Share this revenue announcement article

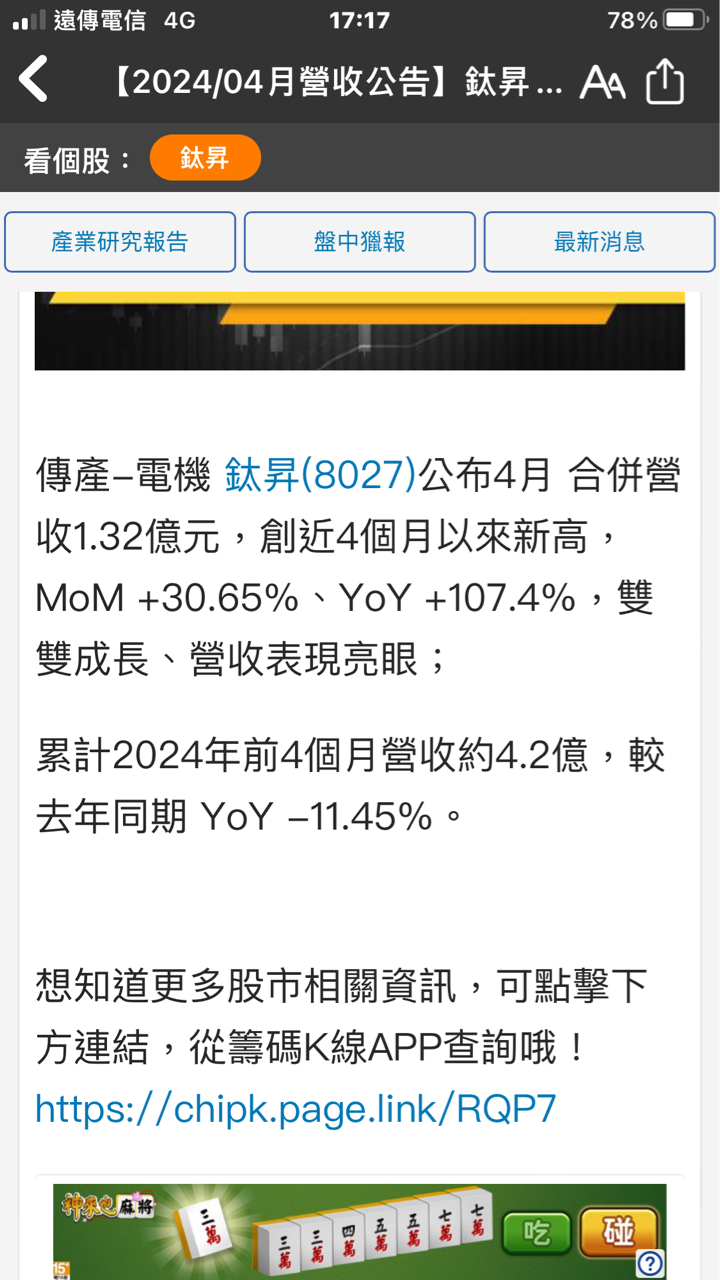tap(665, 80)
